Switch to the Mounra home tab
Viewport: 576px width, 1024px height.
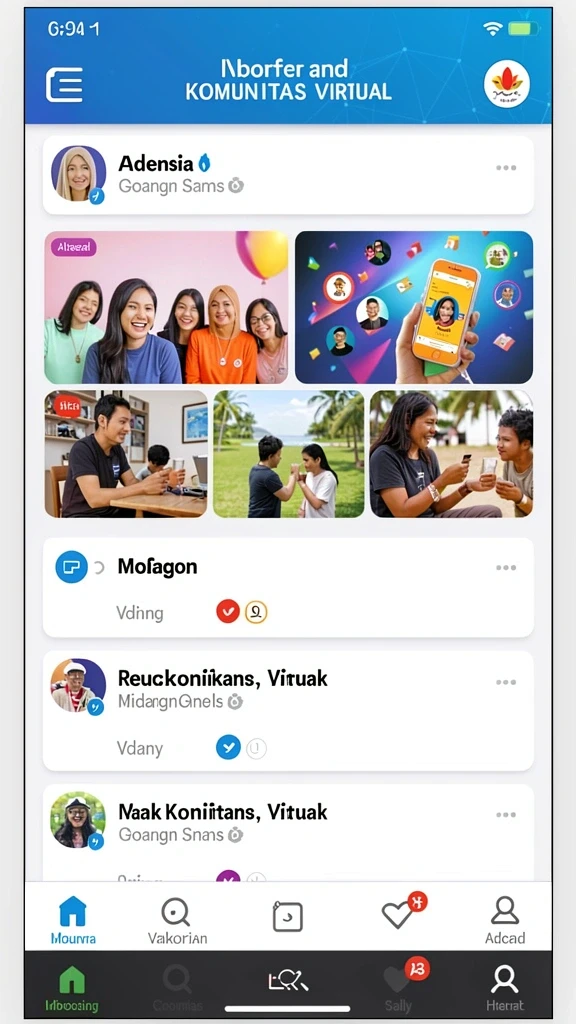(x=72, y=920)
